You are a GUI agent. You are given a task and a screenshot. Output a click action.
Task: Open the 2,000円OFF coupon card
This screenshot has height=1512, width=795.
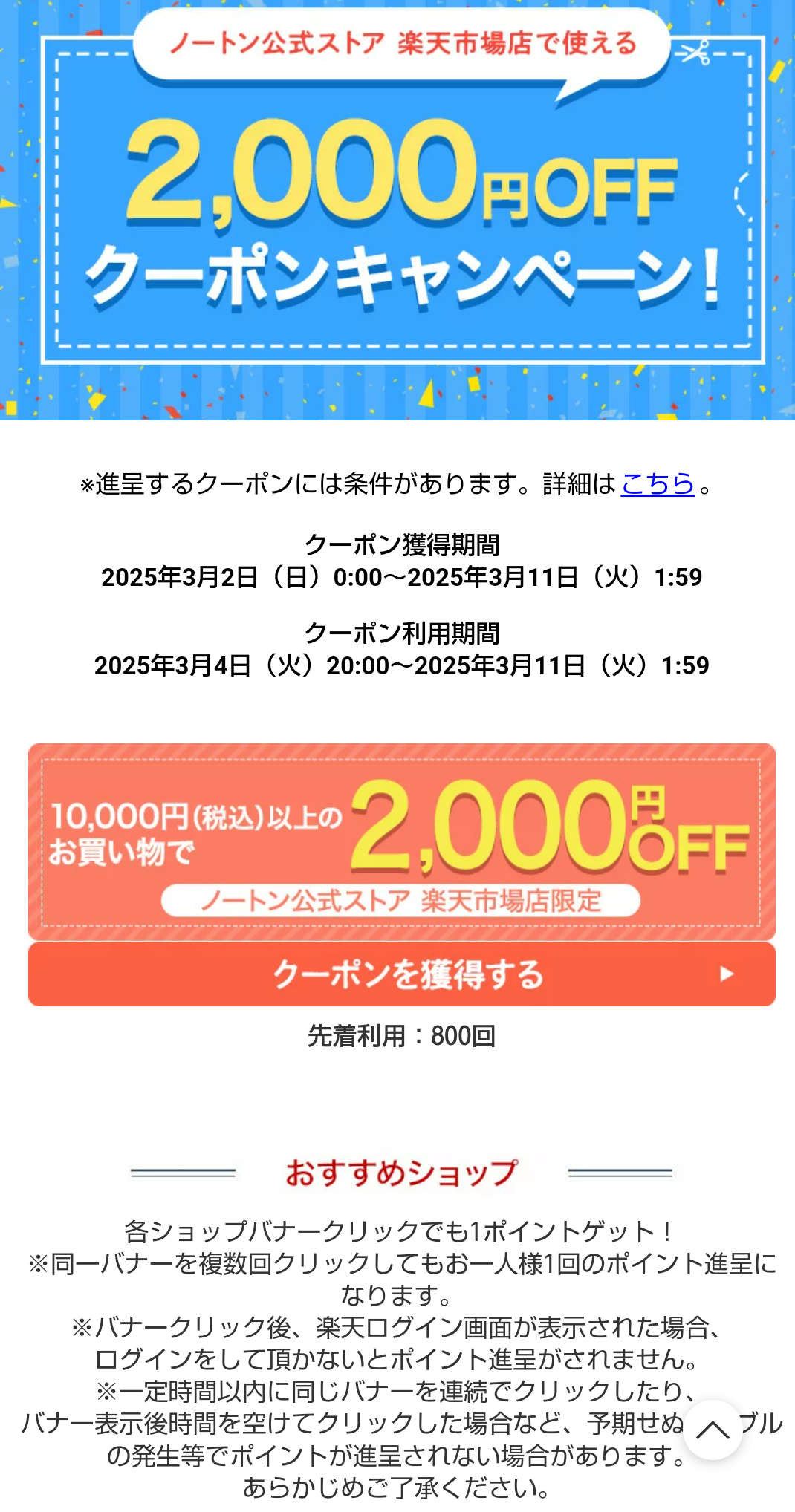(x=401, y=842)
